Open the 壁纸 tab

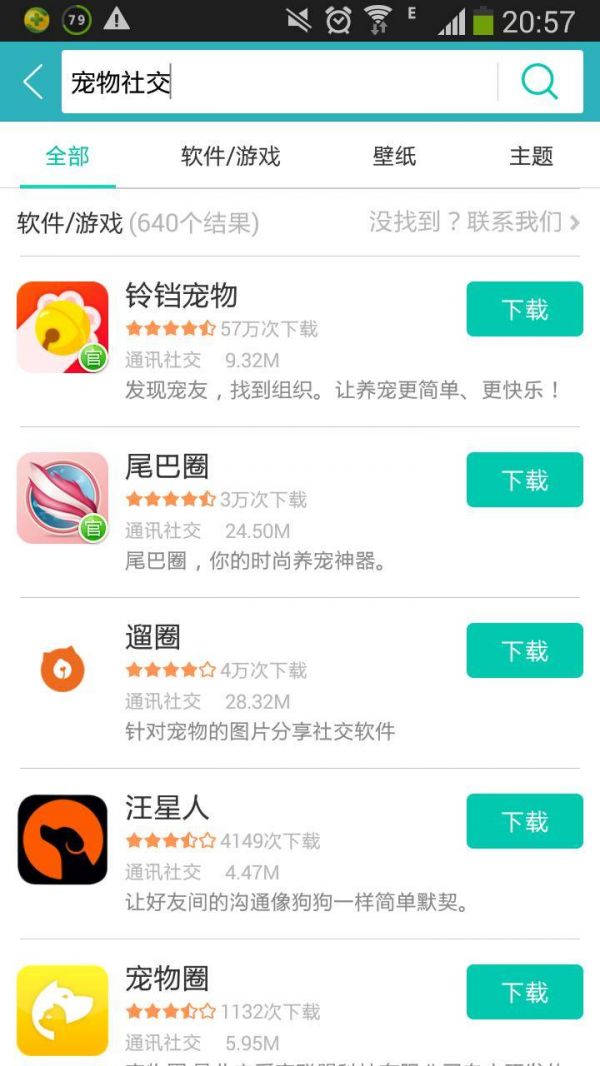tap(394, 157)
